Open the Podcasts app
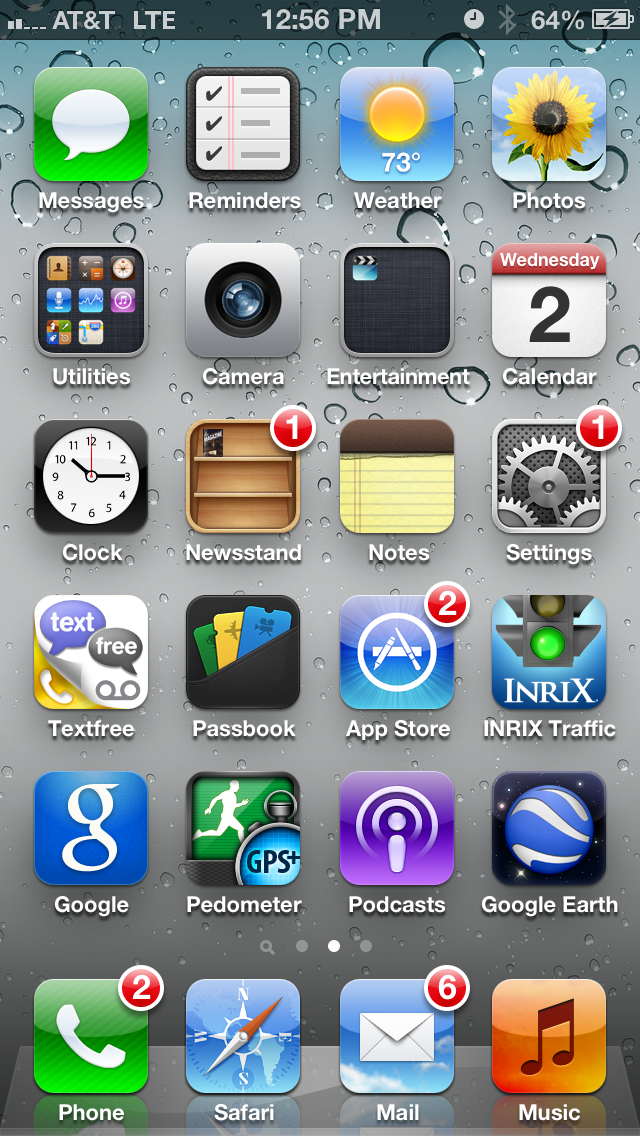This screenshot has width=640, height=1136. tap(396, 828)
